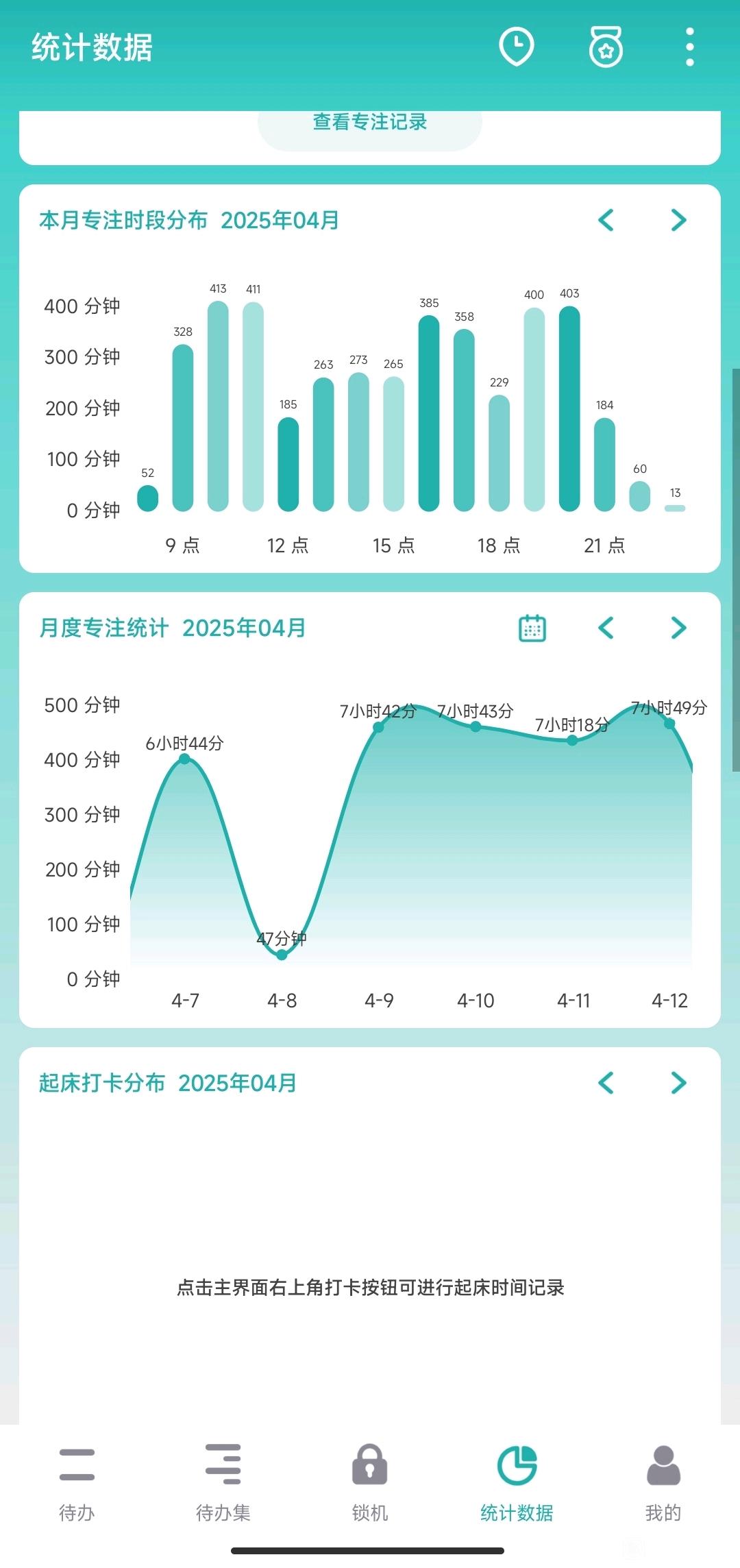Switch to the 锁机 tab

pyautogui.click(x=370, y=1483)
